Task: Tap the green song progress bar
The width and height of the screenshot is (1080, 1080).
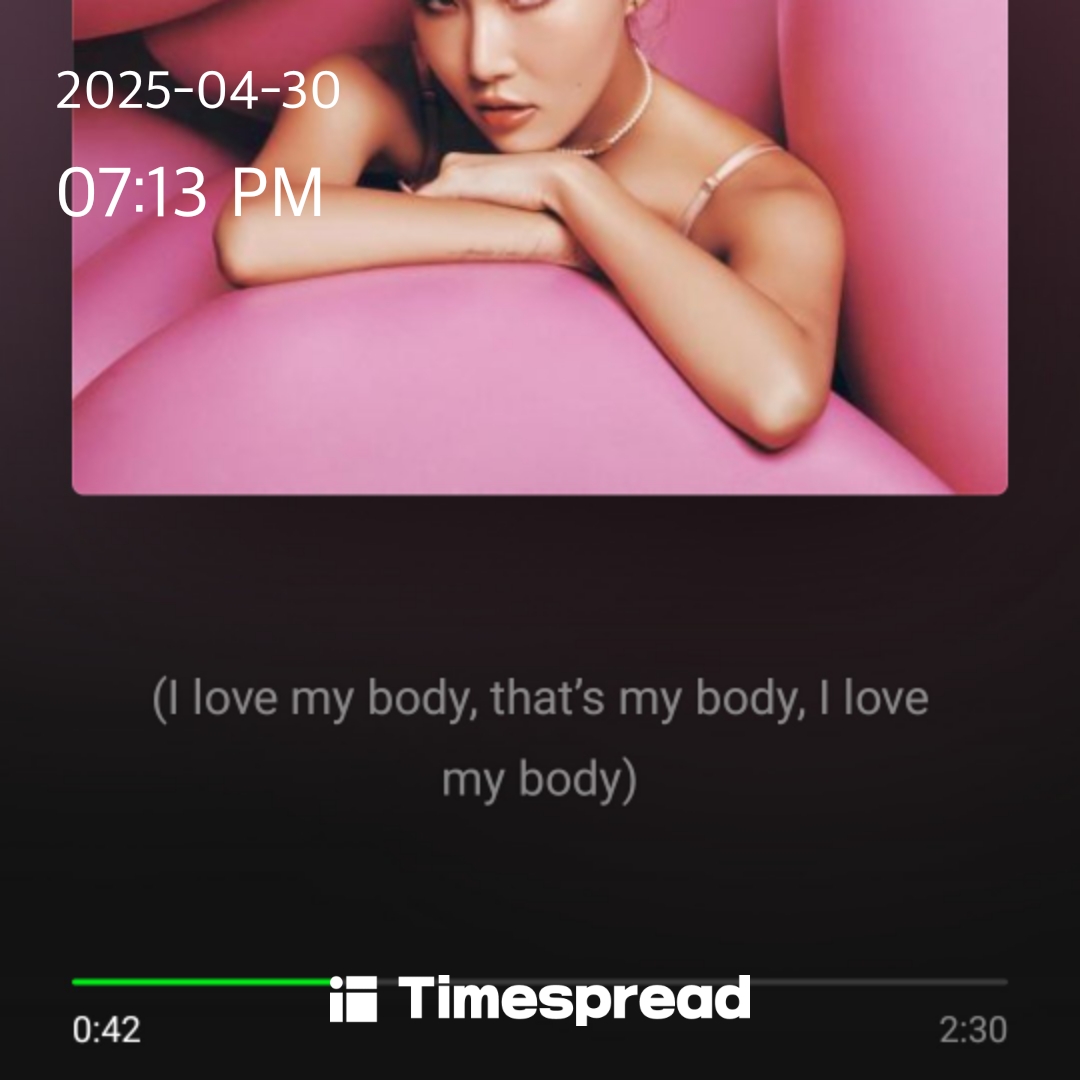Action: tap(200, 982)
